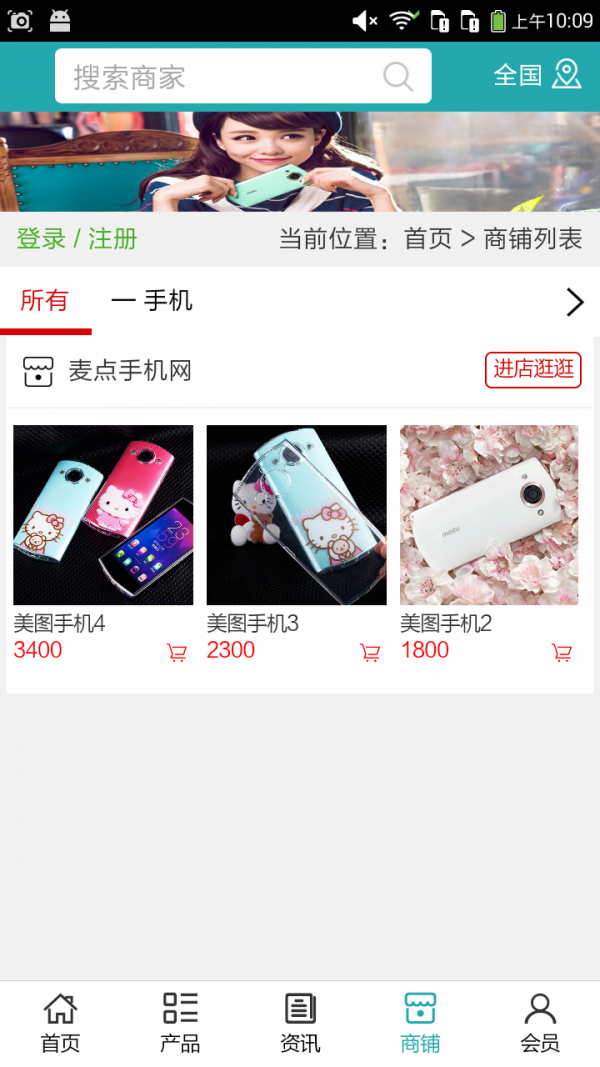Screen dimensions: 600x1067
Task: Open the 会员 member tab
Action: tap(540, 1023)
